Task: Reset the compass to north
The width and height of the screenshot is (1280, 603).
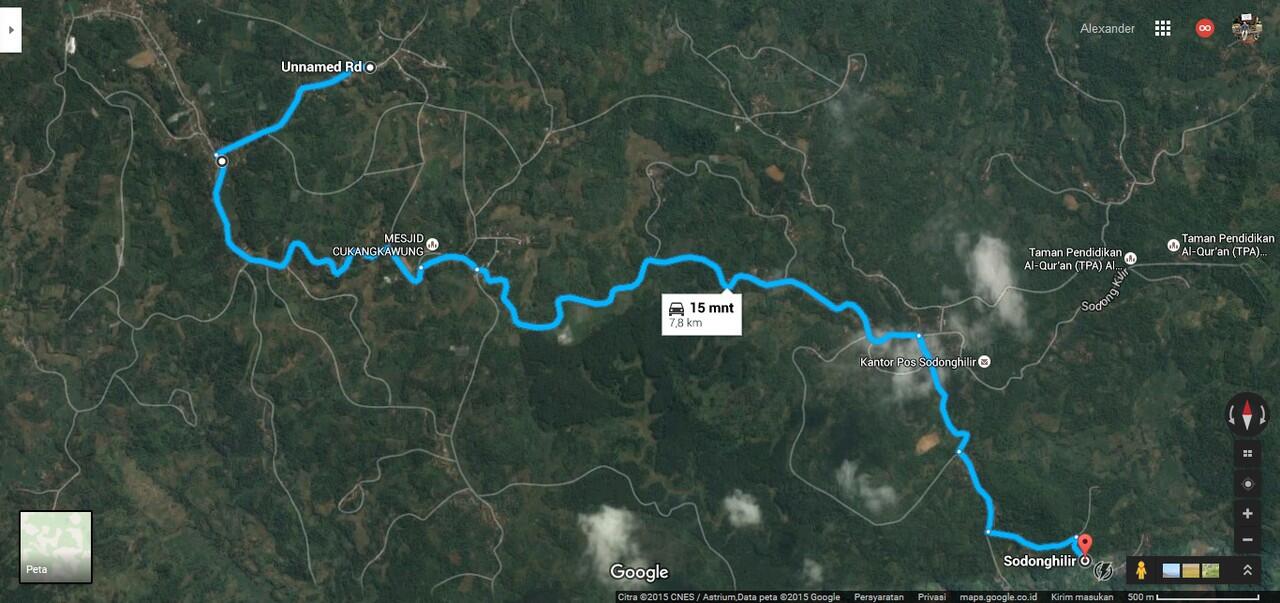Action: [1247, 413]
